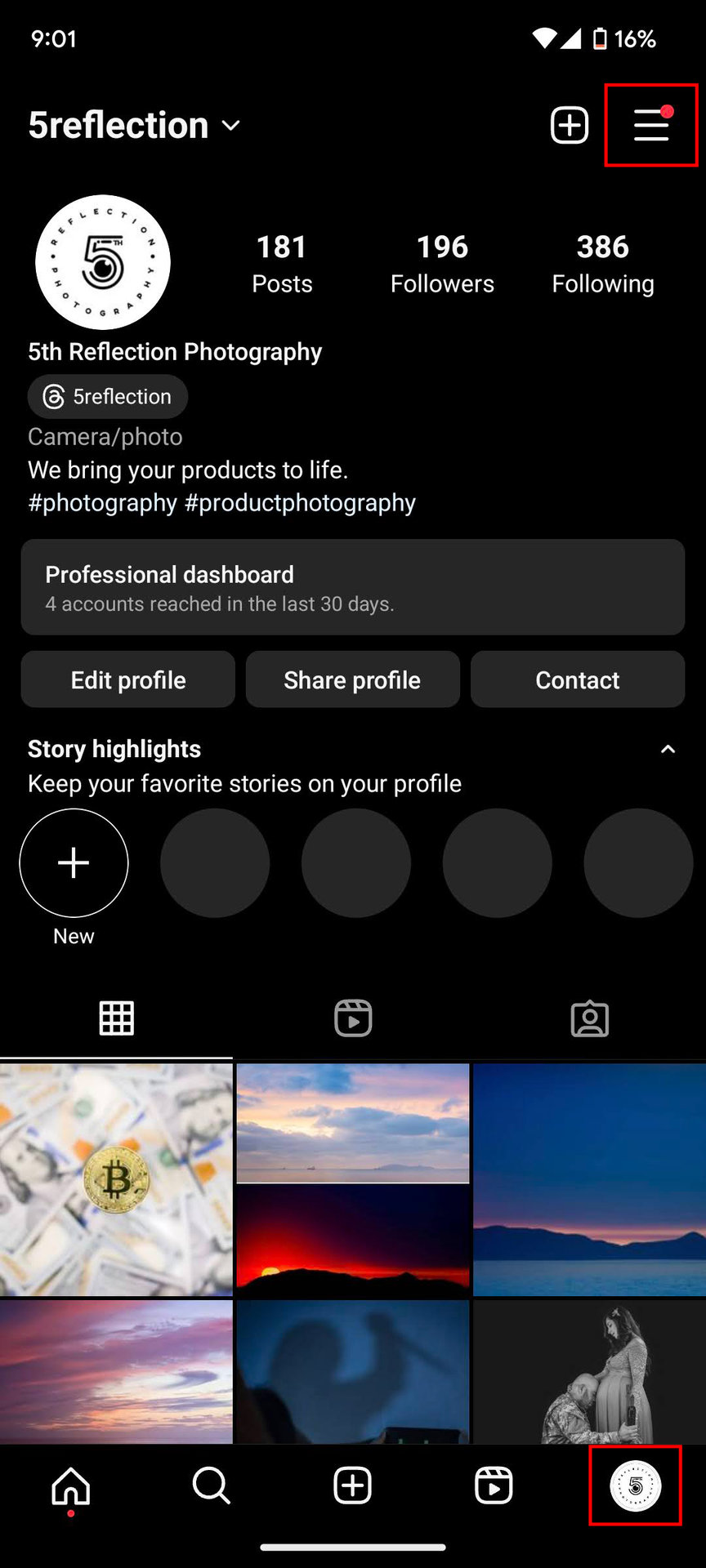Switch to the tagged photos tab

tap(589, 1018)
